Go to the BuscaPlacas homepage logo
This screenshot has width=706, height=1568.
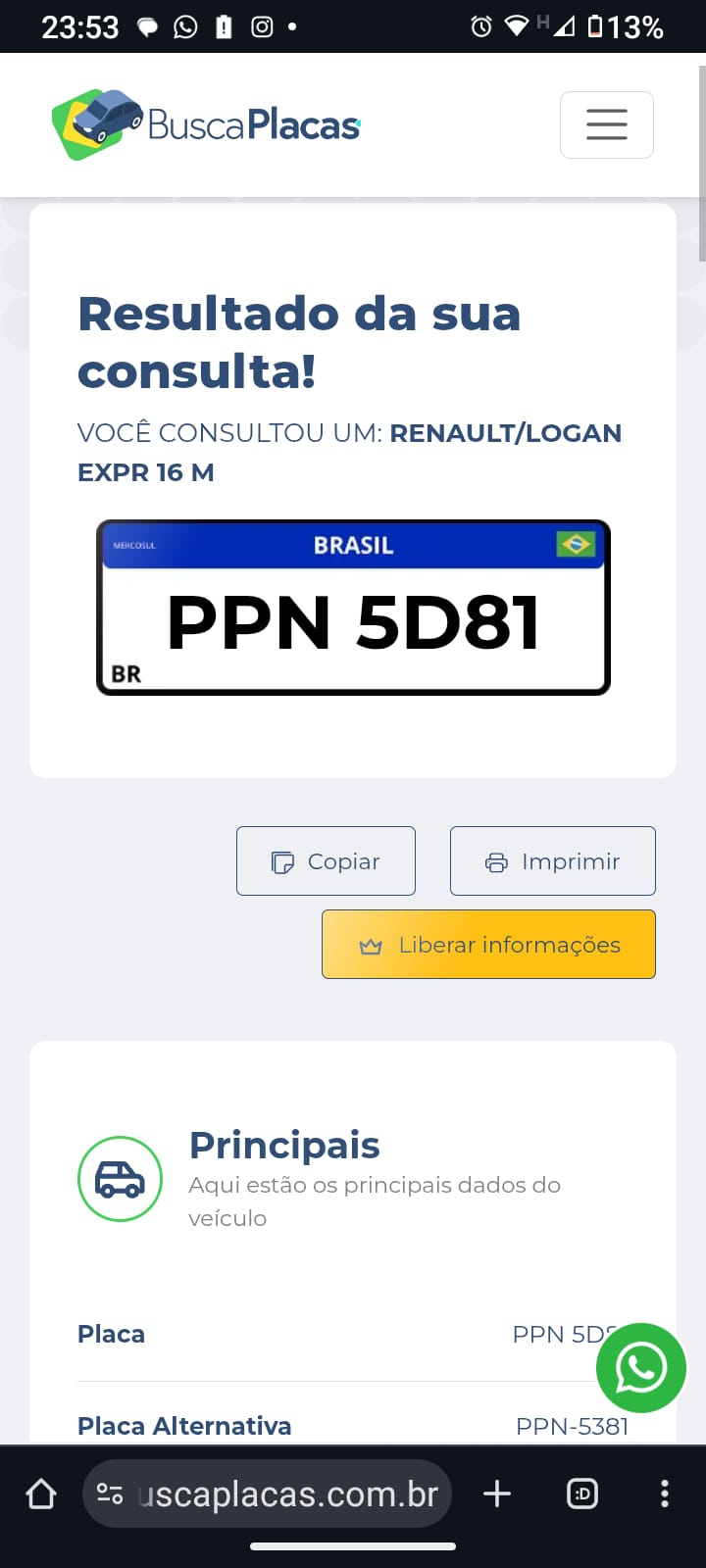click(x=207, y=124)
